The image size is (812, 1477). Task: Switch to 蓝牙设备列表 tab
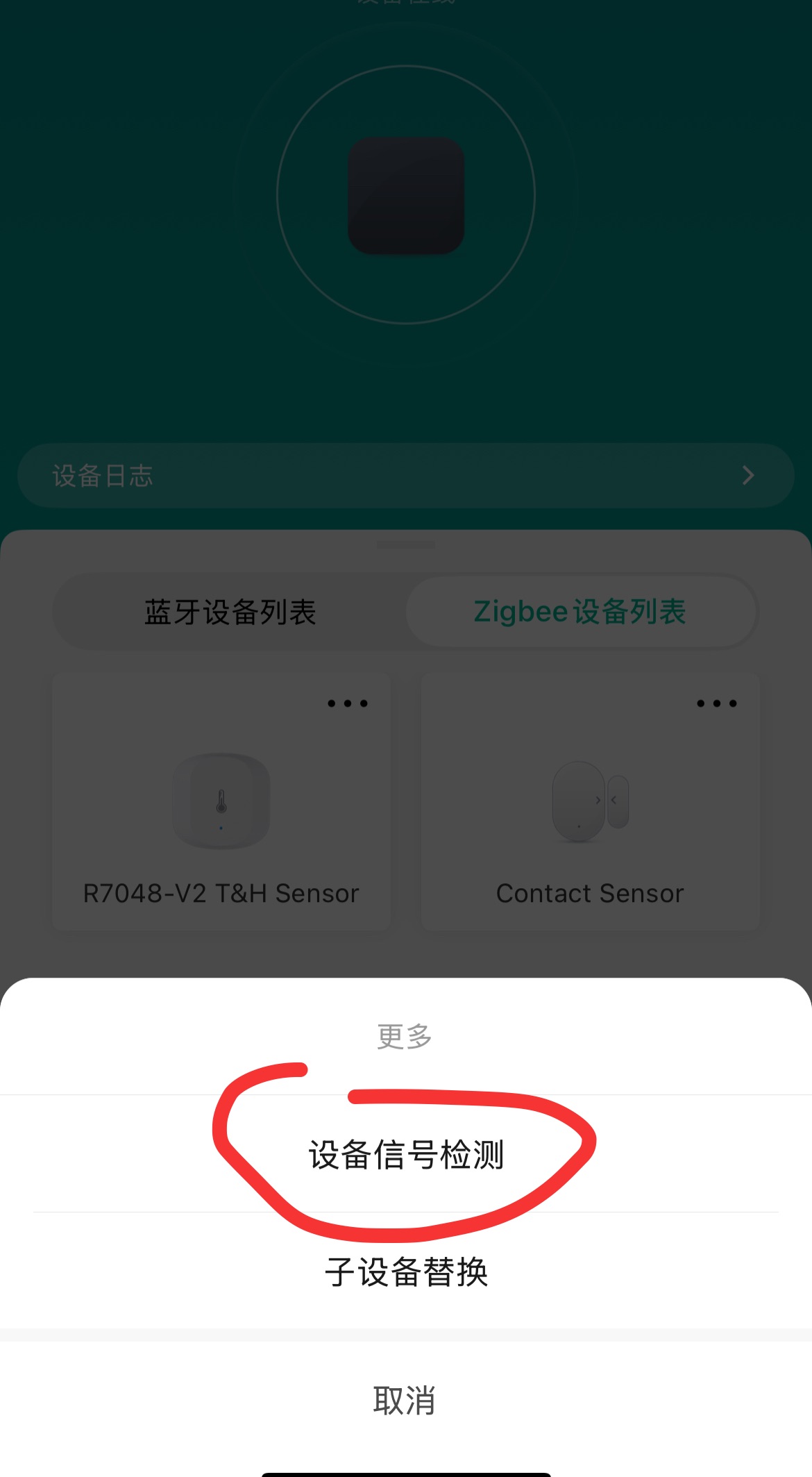[x=230, y=612]
